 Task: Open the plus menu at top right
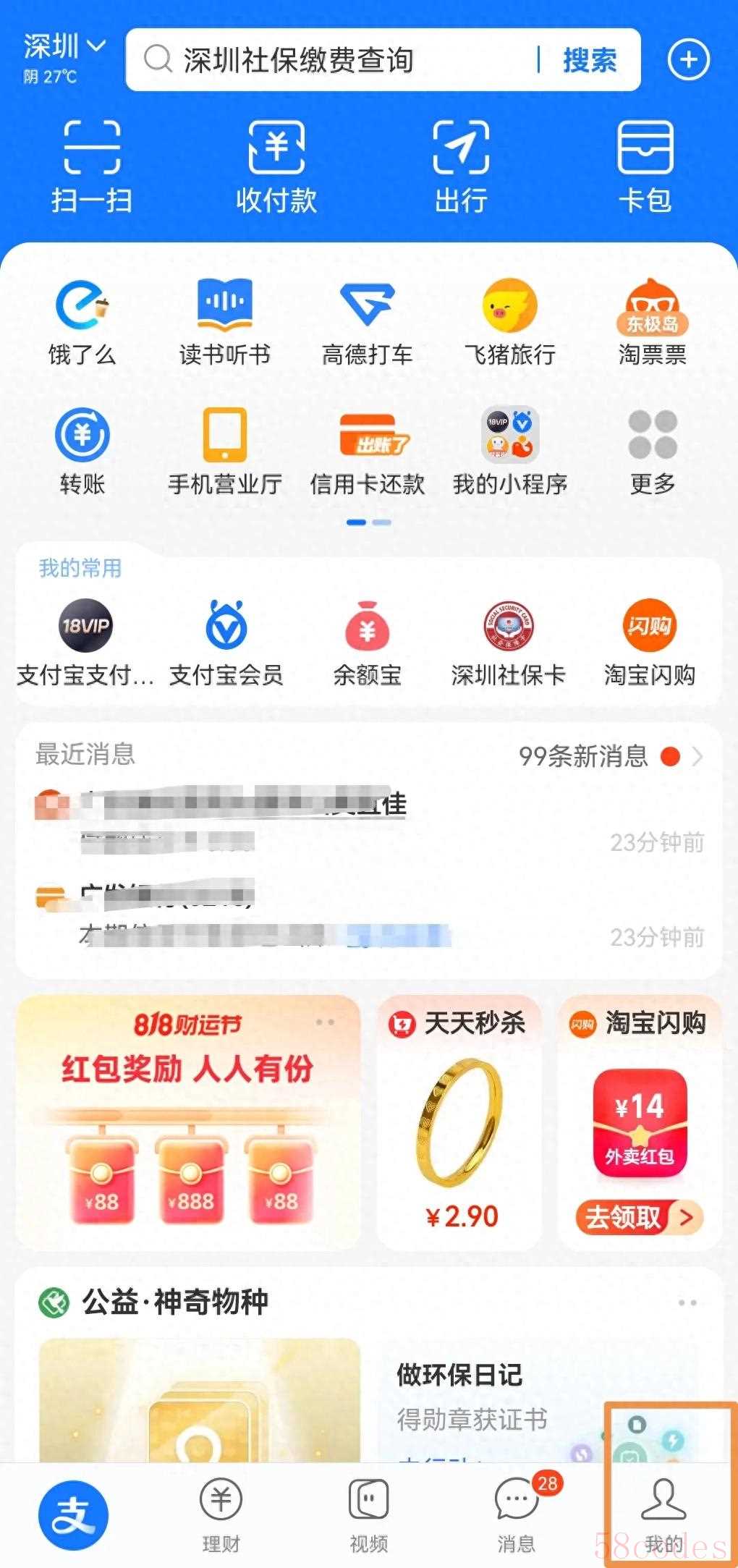[x=688, y=59]
